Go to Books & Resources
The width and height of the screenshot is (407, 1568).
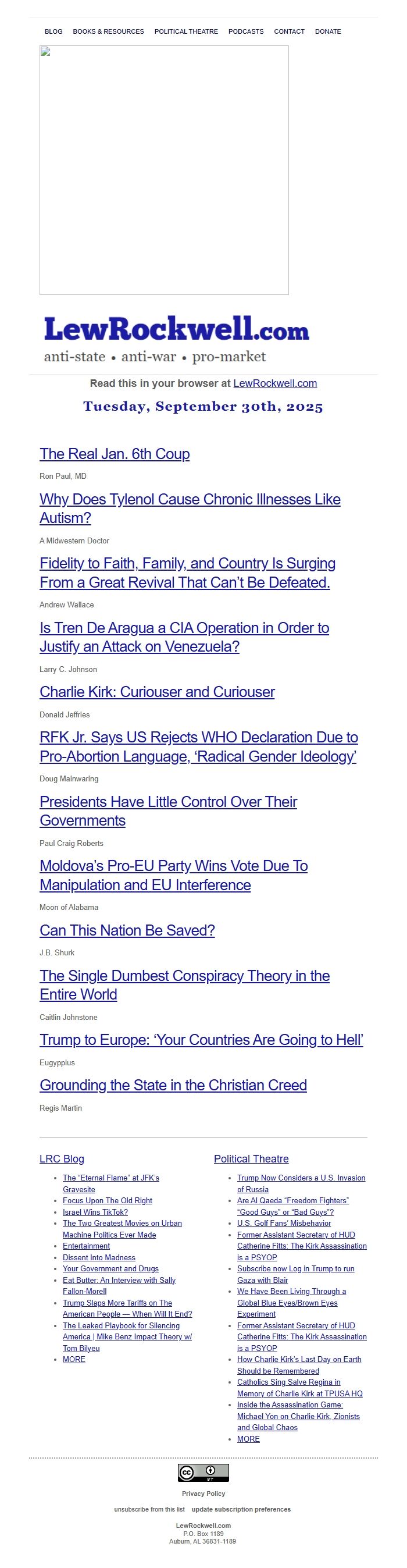click(108, 31)
